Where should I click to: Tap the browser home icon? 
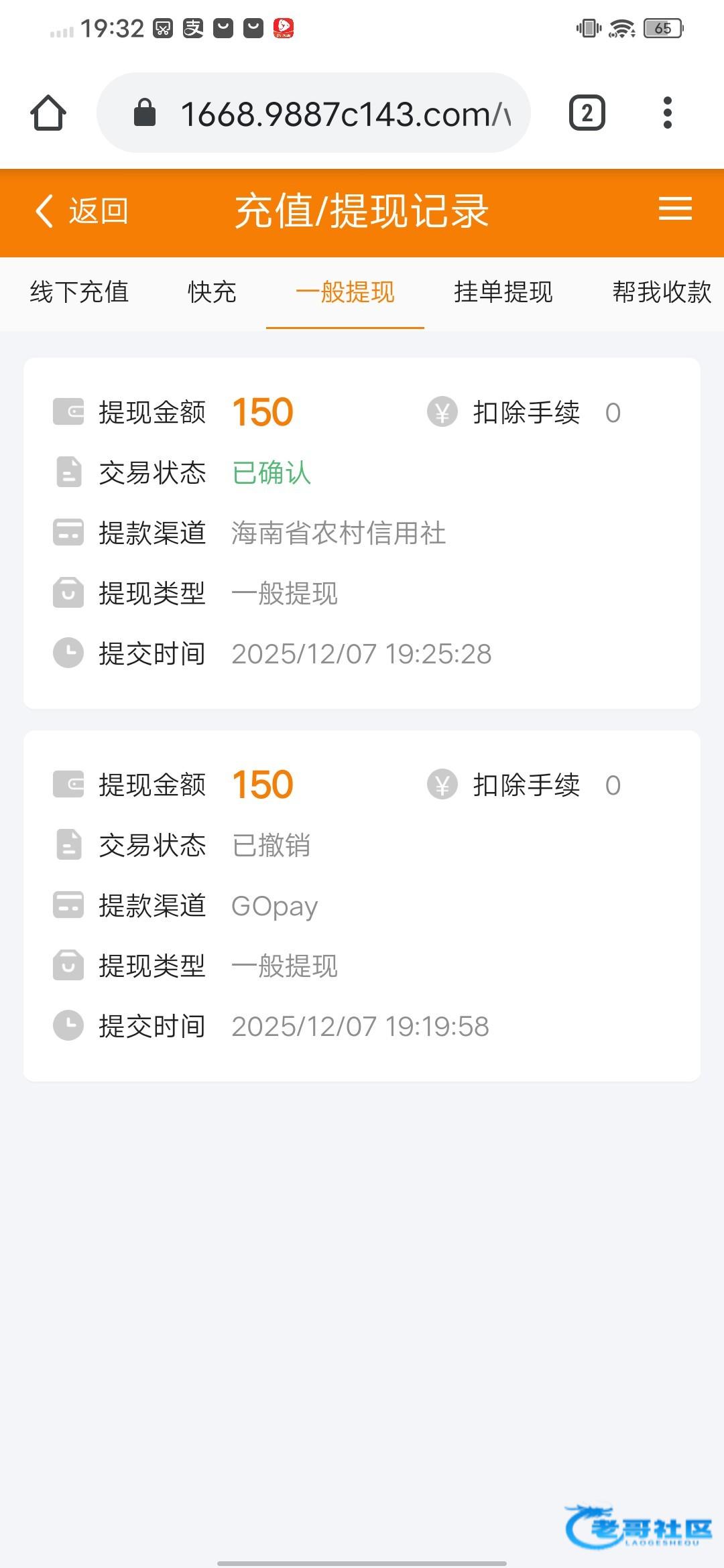(48, 113)
